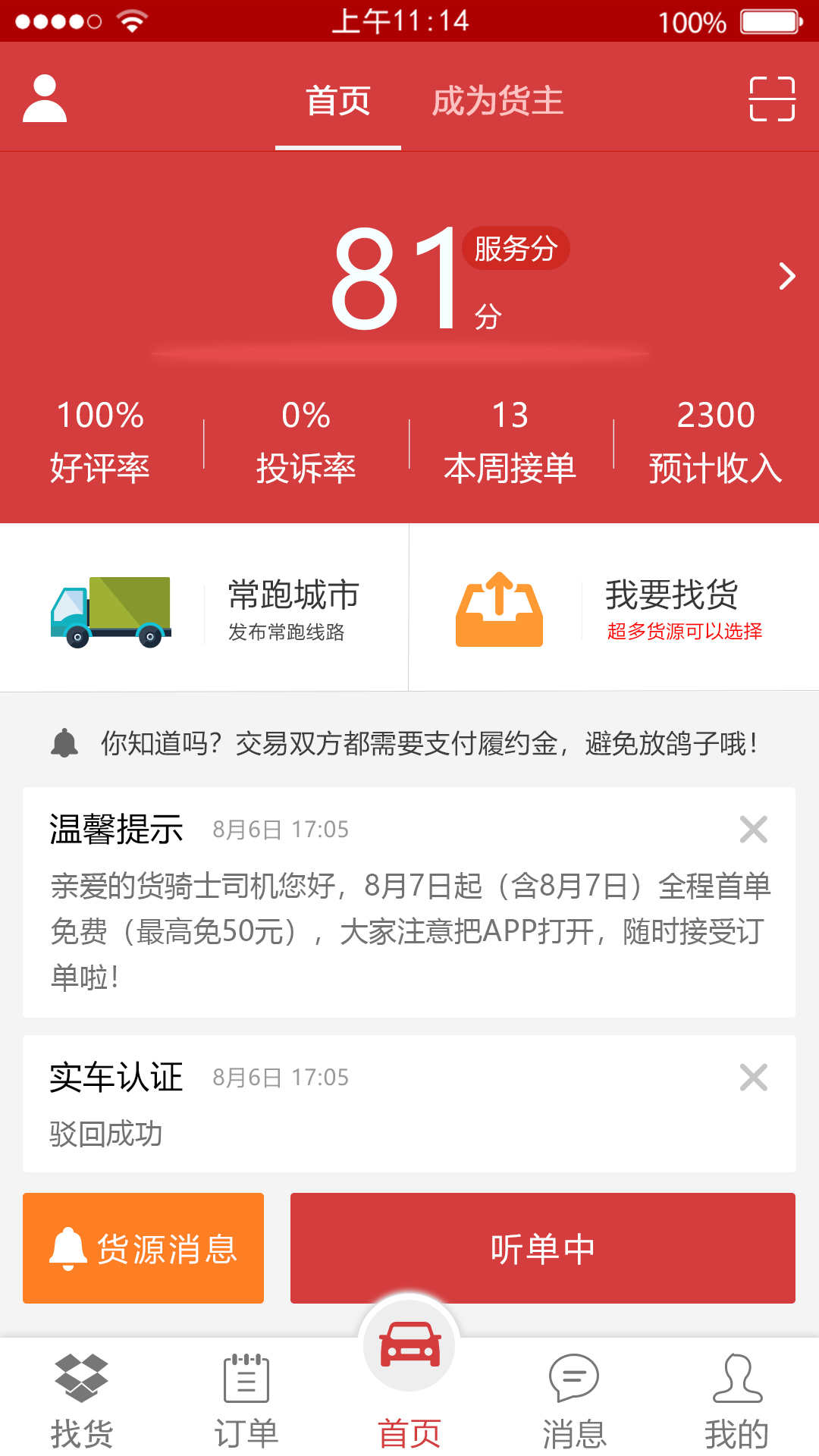The height and width of the screenshot is (1456, 819).
Task: Open the 实车认证 驳回成功 message
Action: pos(379,1115)
